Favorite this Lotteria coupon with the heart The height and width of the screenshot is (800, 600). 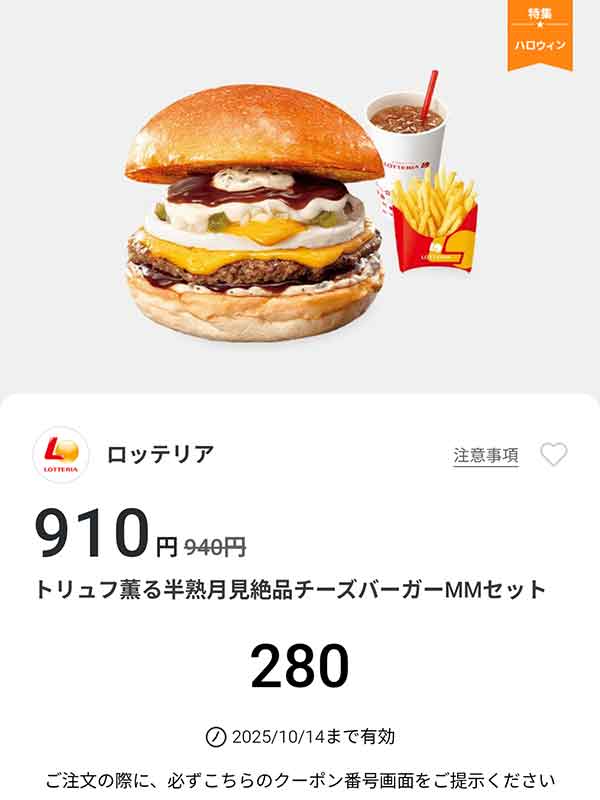click(553, 455)
